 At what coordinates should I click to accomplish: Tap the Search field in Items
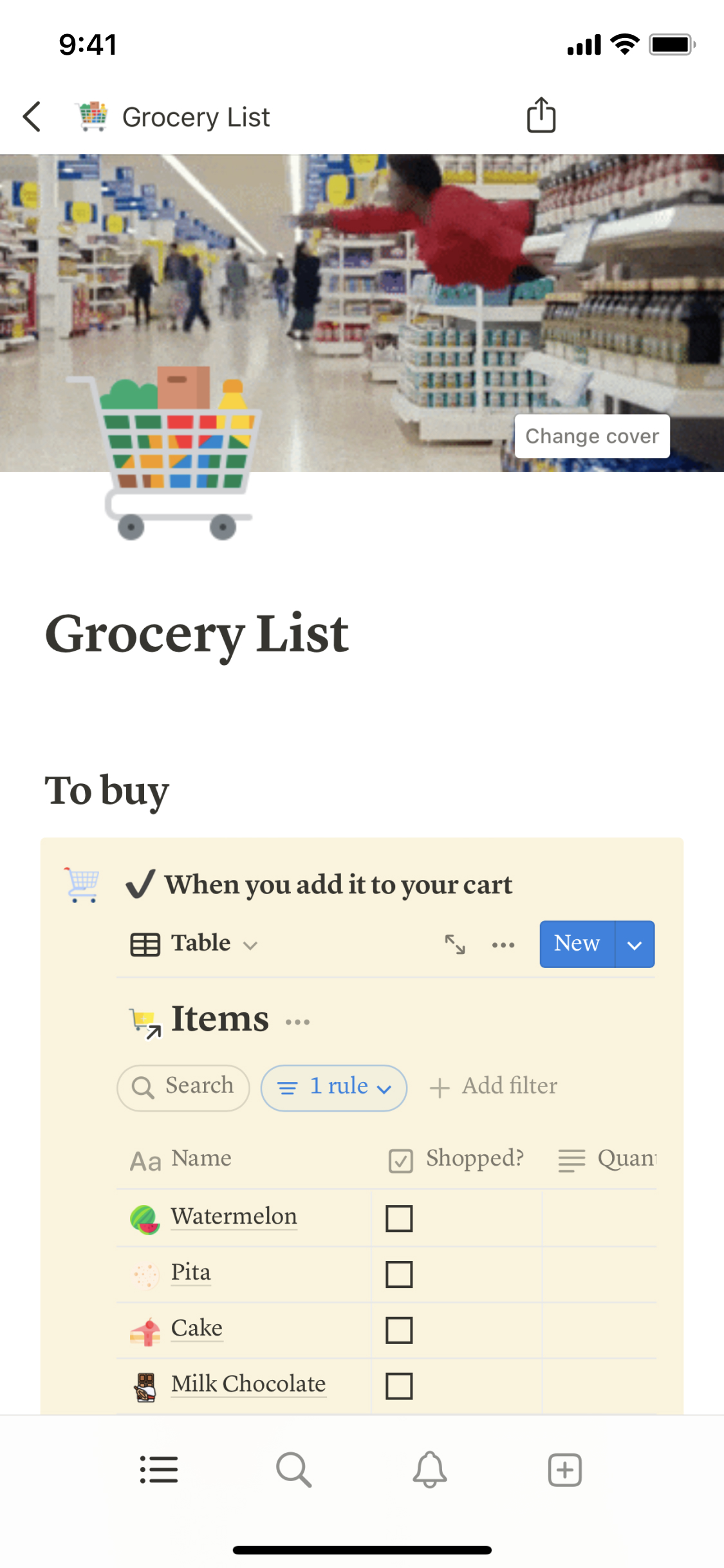(183, 1087)
